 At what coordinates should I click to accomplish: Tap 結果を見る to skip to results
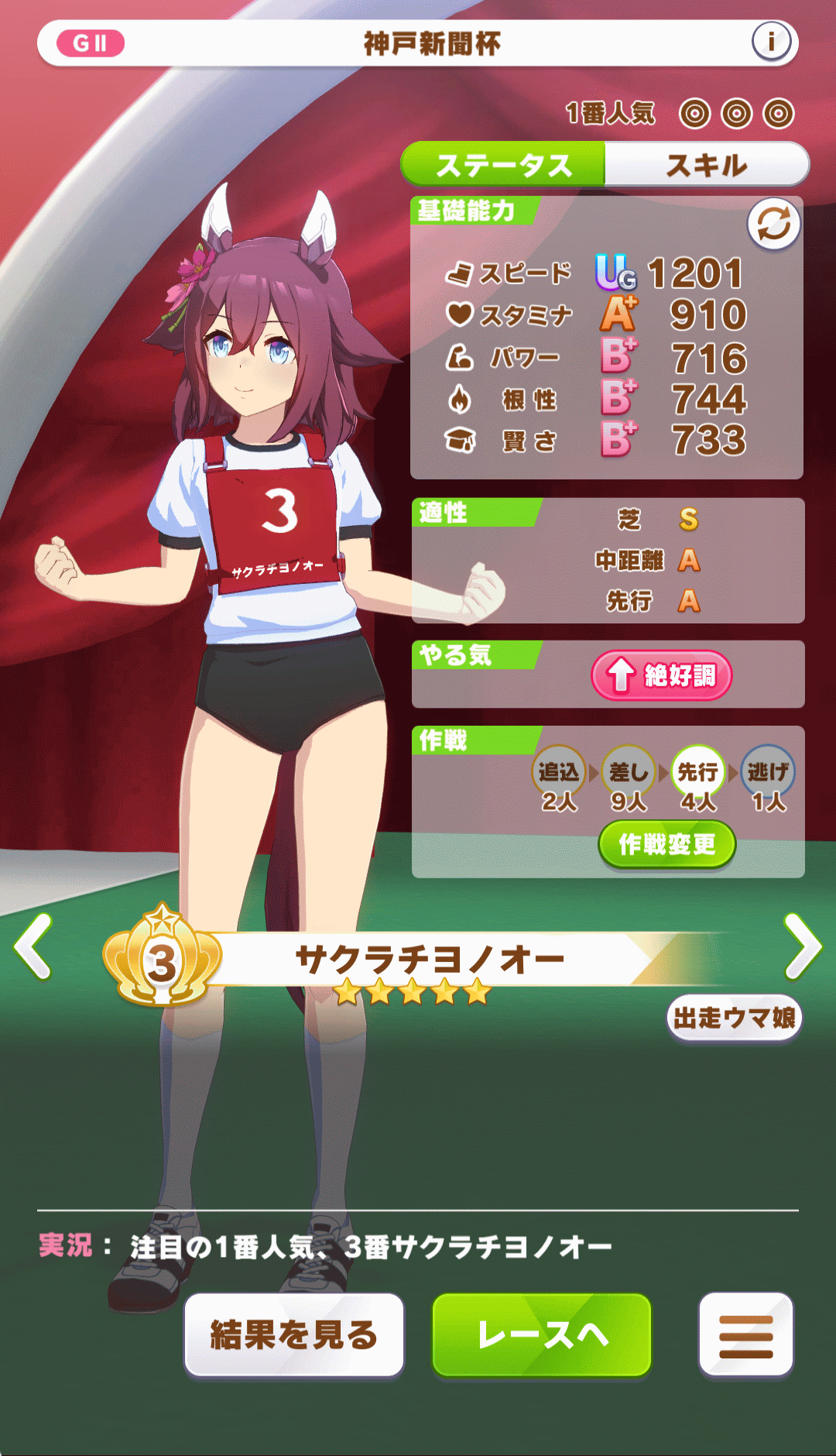pyautogui.click(x=294, y=1334)
